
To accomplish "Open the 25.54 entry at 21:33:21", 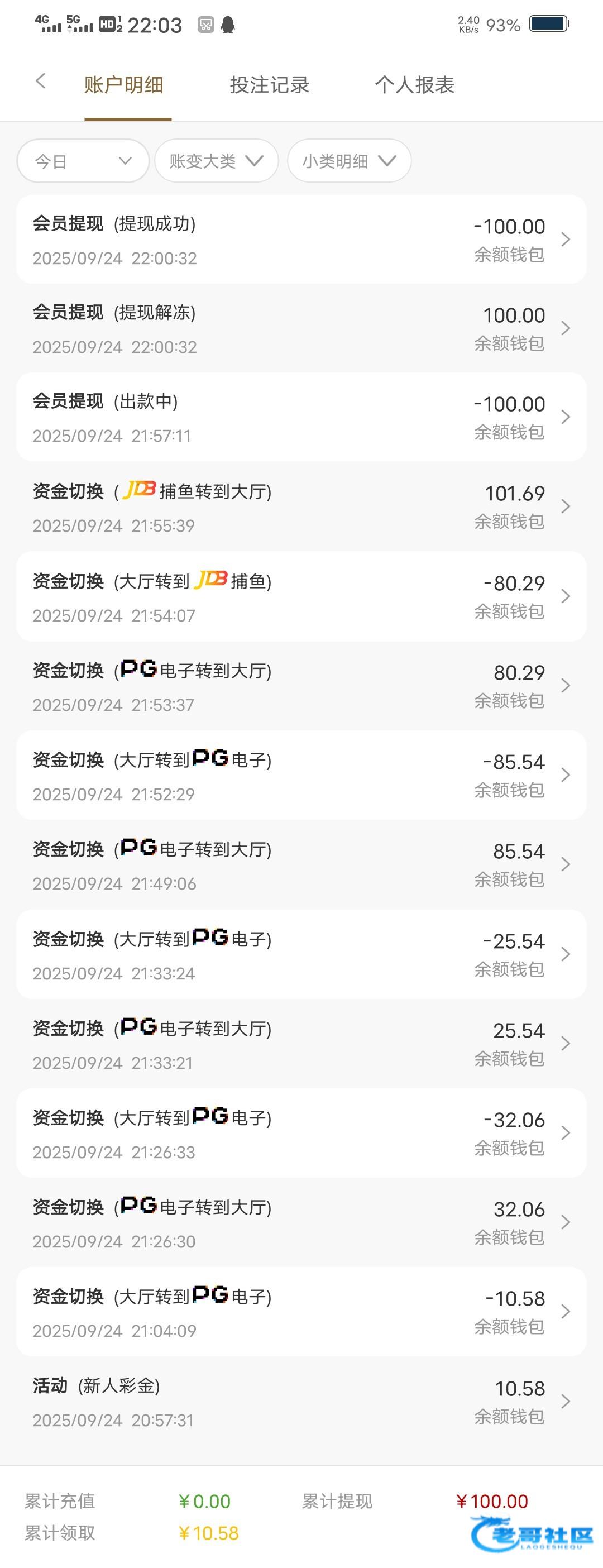I will coord(301,1044).
